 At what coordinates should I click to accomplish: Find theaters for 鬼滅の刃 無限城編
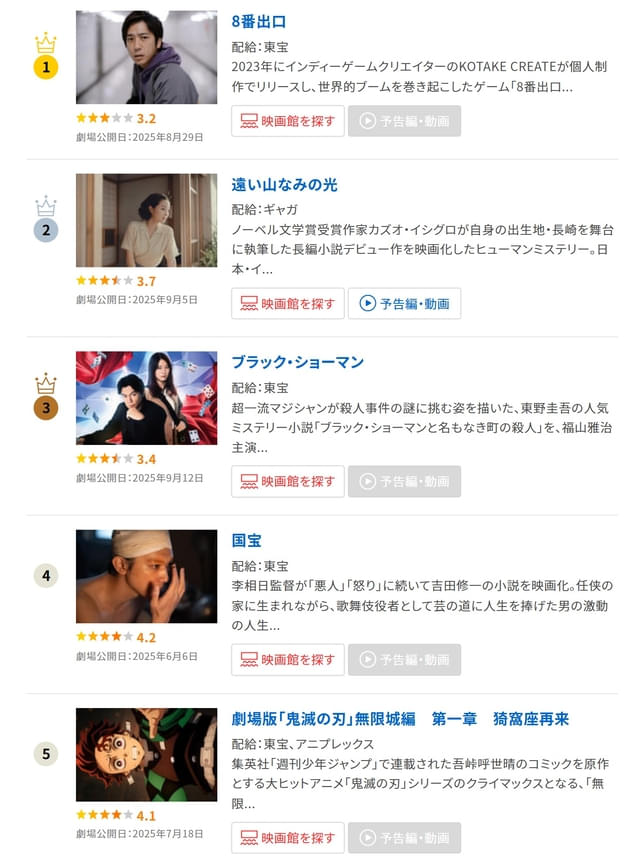288,838
